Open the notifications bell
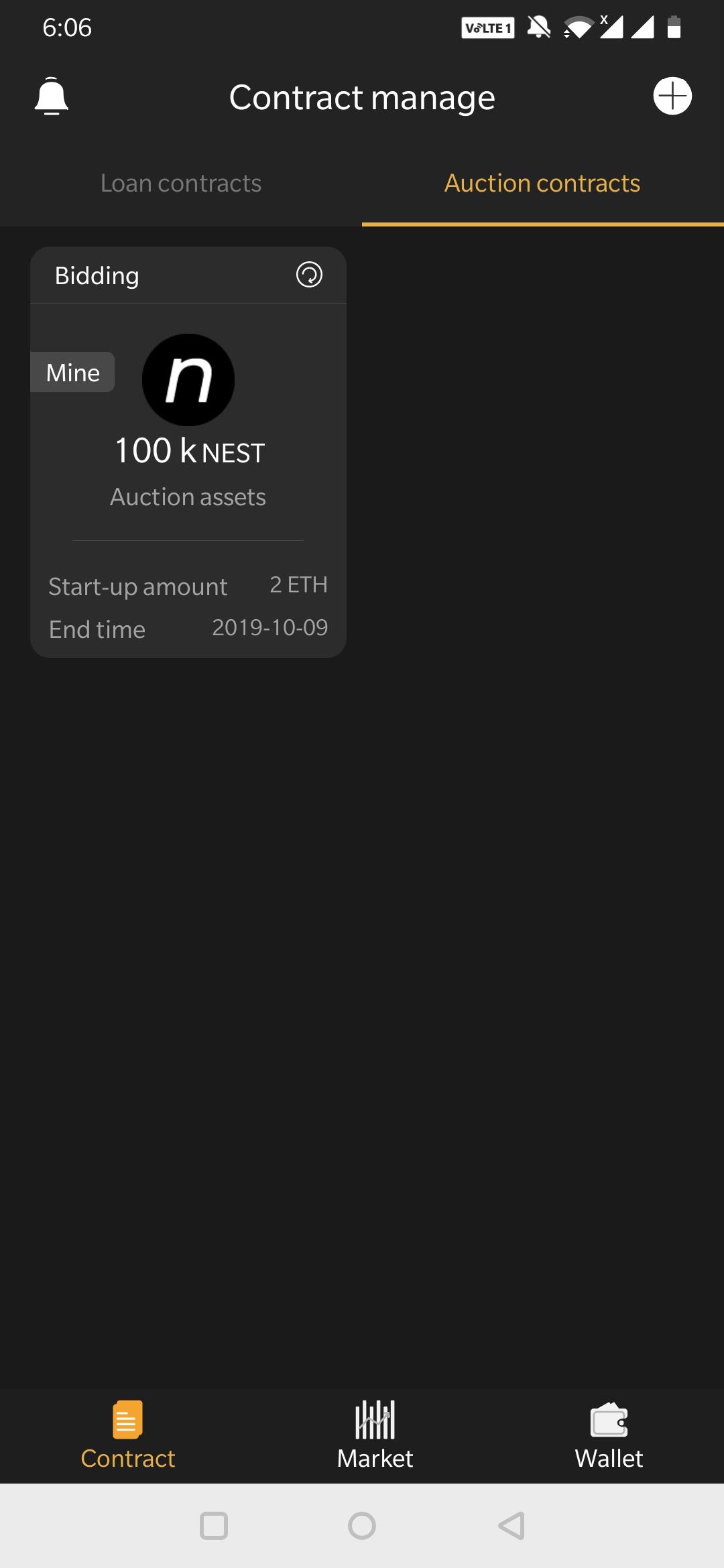Image resolution: width=724 pixels, height=1568 pixels. point(52,96)
